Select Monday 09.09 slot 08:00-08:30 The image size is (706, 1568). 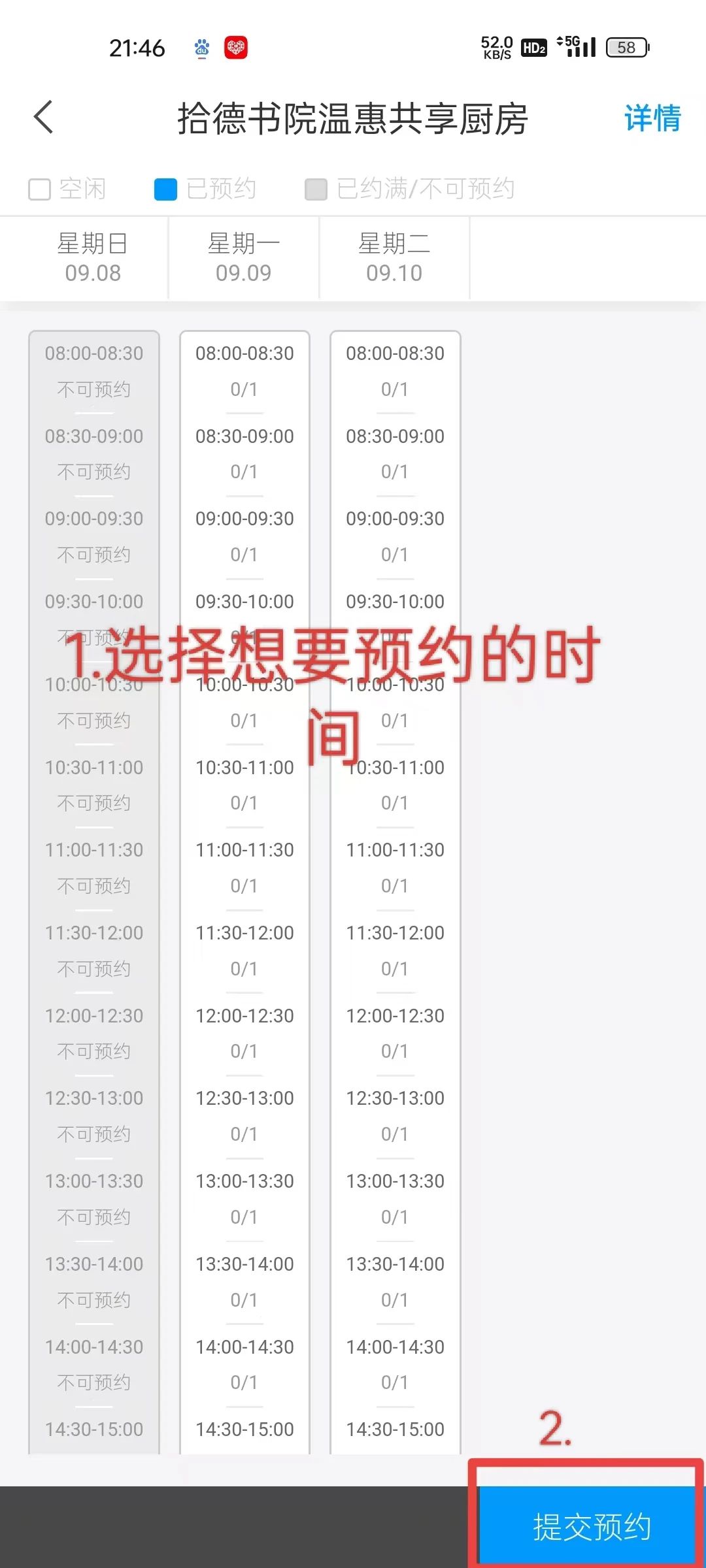(x=244, y=372)
